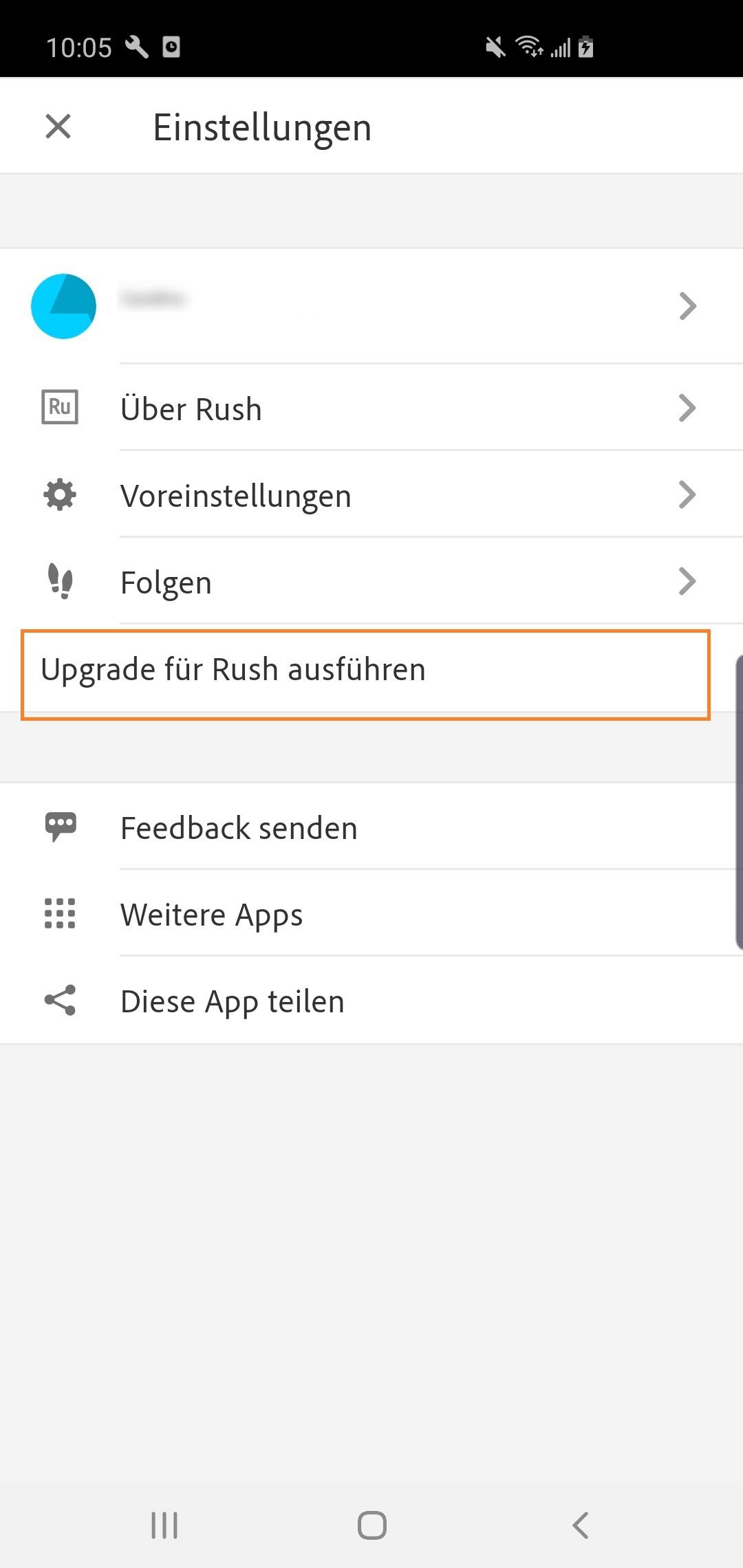Select the Voreinstellungen menu entry
The image size is (743, 1568).
(237, 494)
